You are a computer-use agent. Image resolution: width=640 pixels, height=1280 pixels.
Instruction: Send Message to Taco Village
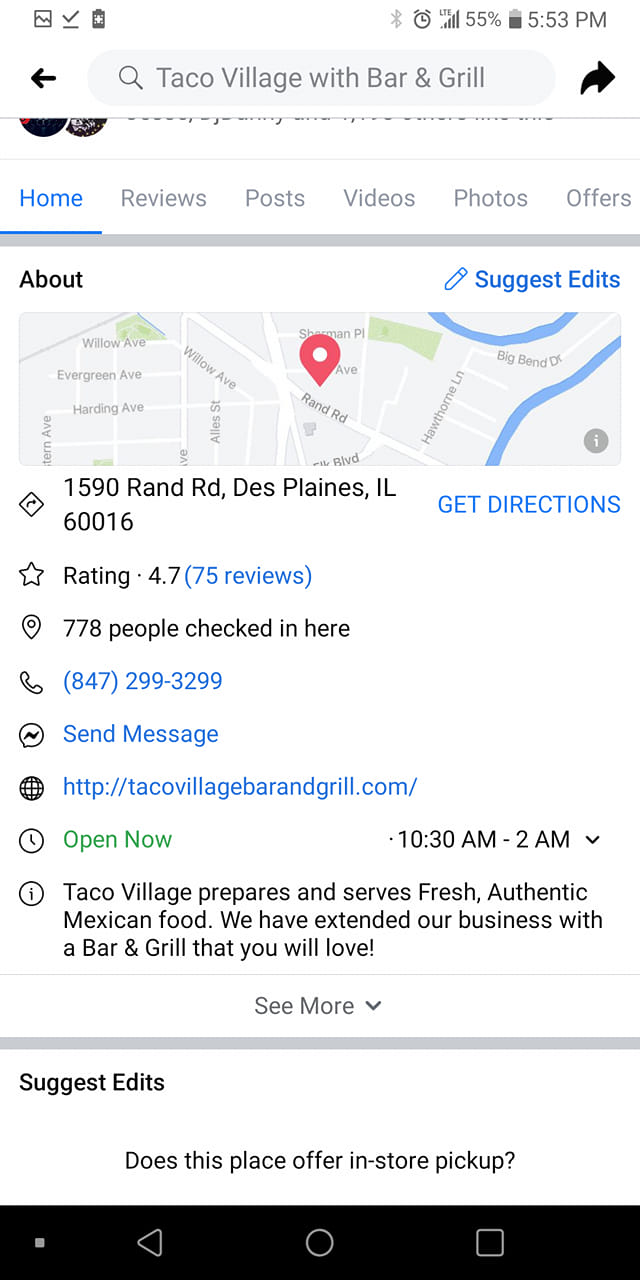[141, 734]
